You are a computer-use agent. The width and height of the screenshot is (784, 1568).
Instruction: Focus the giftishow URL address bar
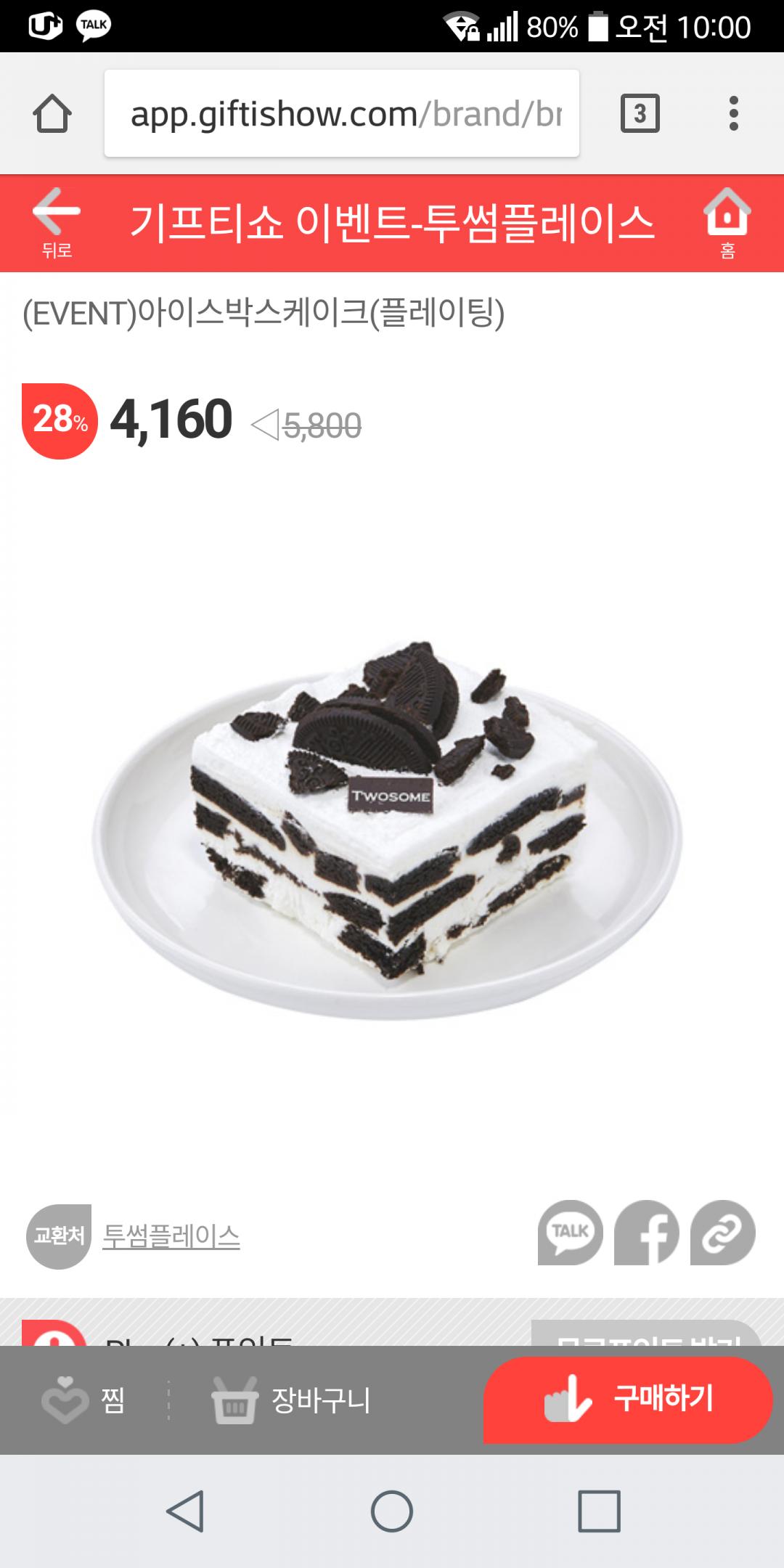[x=341, y=114]
